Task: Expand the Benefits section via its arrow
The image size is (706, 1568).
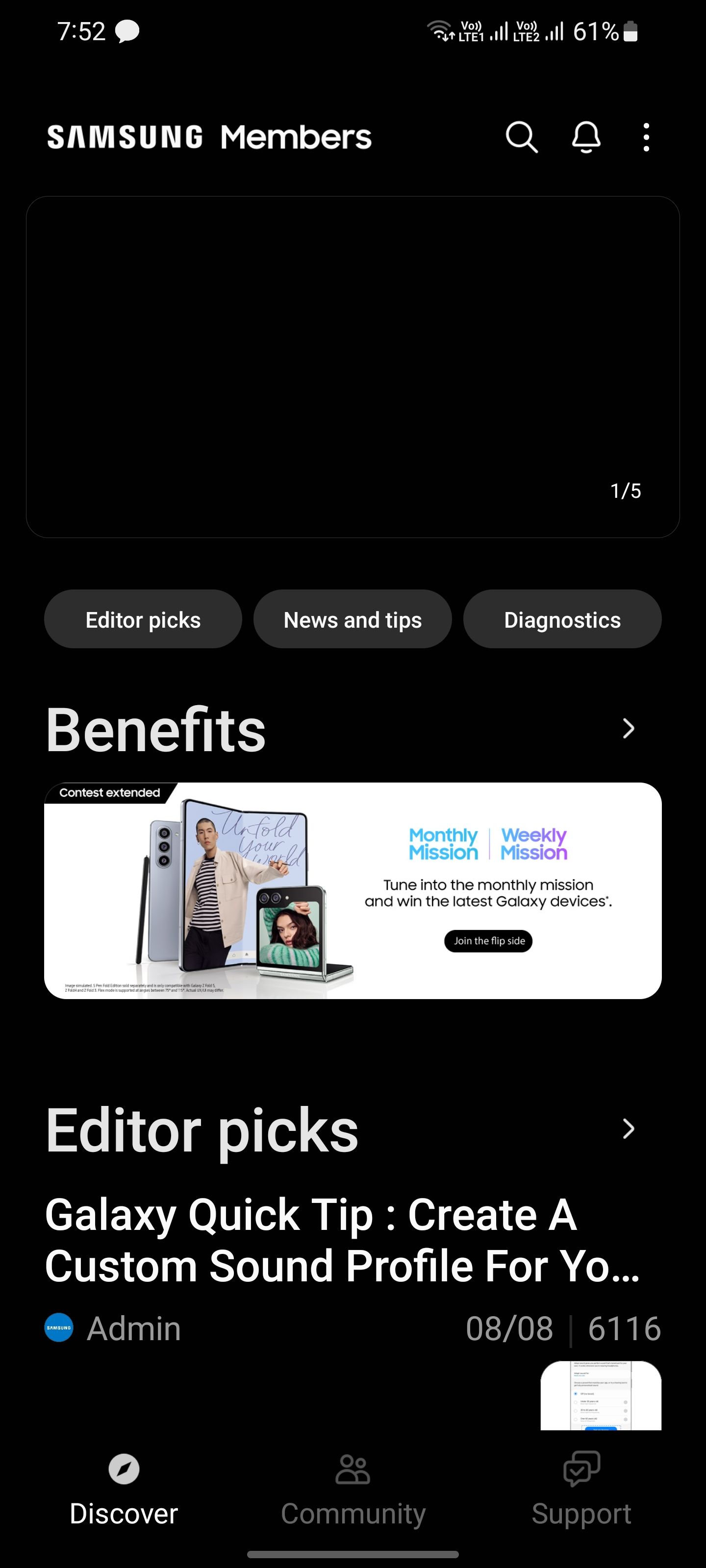Action: 628,729
